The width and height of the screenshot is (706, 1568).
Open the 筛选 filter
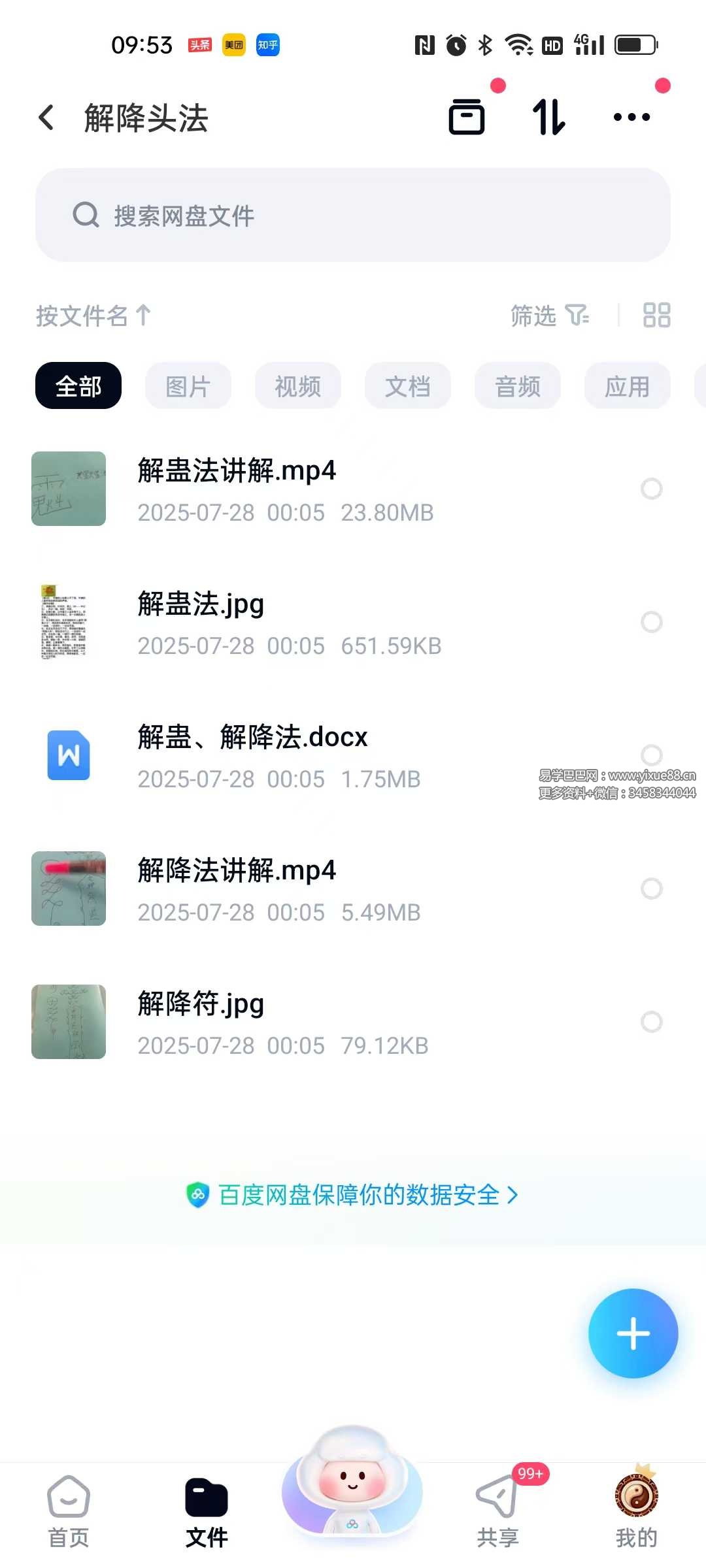(549, 316)
